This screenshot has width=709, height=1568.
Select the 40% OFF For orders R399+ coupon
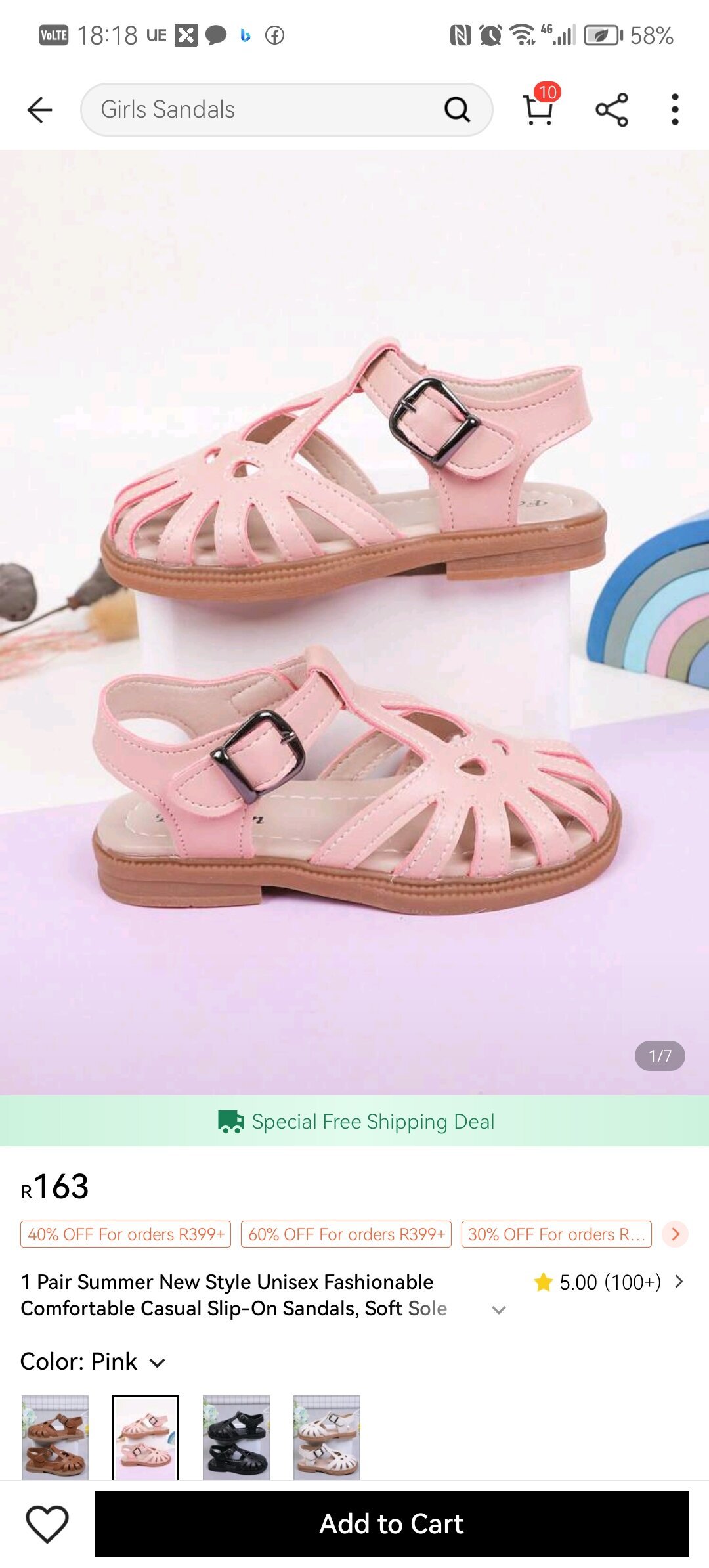click(x=125, y=1234)
